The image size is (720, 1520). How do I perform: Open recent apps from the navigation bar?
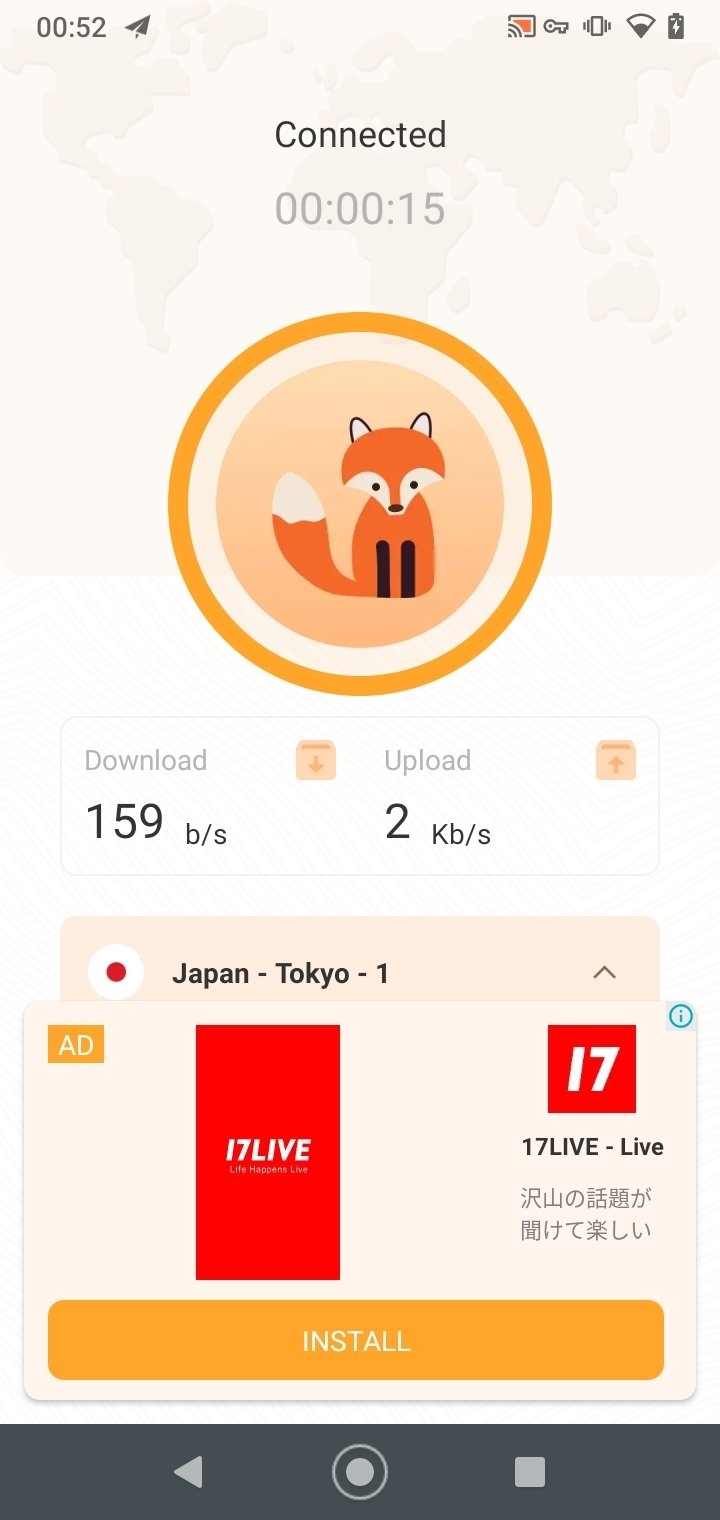click(529, 1472)
